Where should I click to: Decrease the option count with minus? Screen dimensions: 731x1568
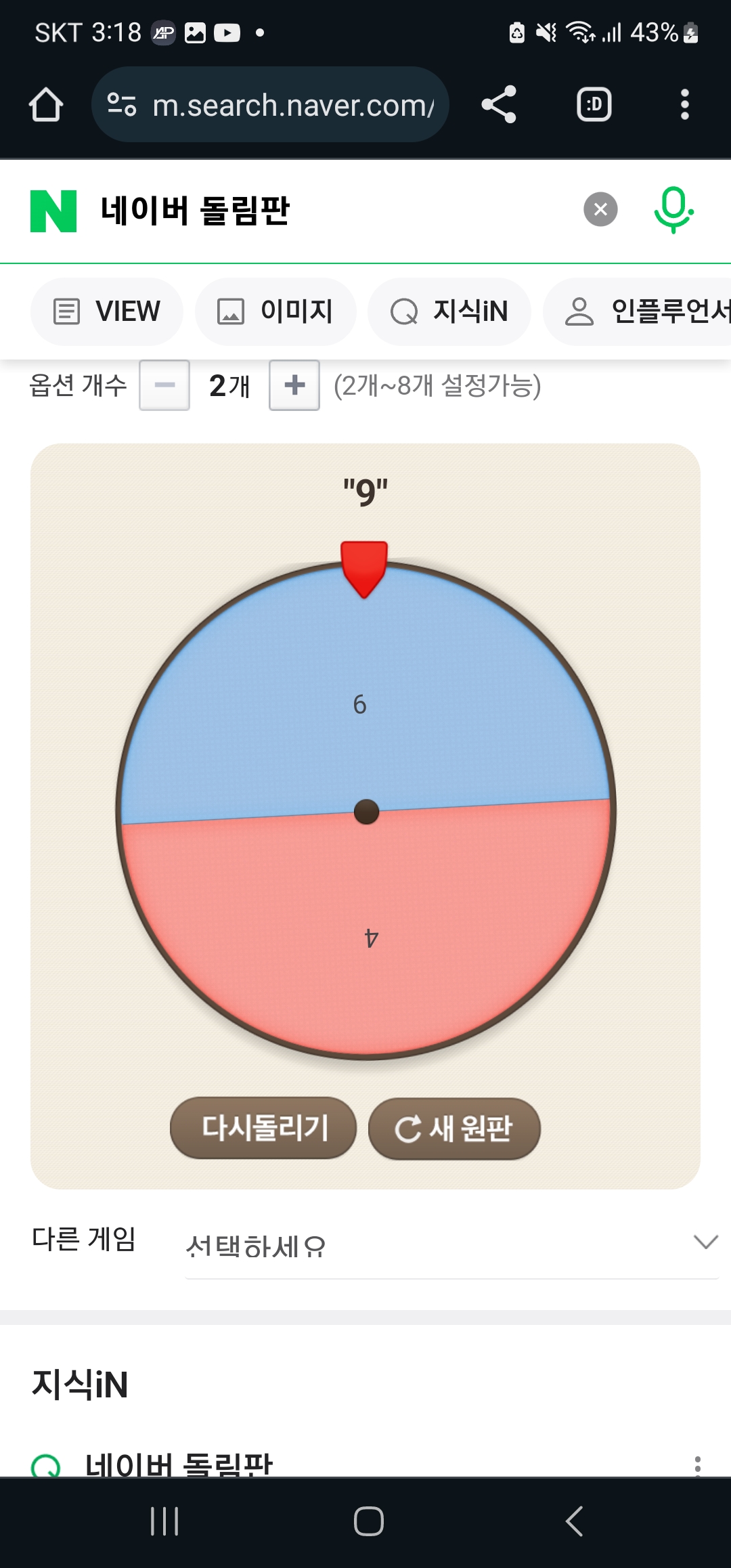[164, 385]
